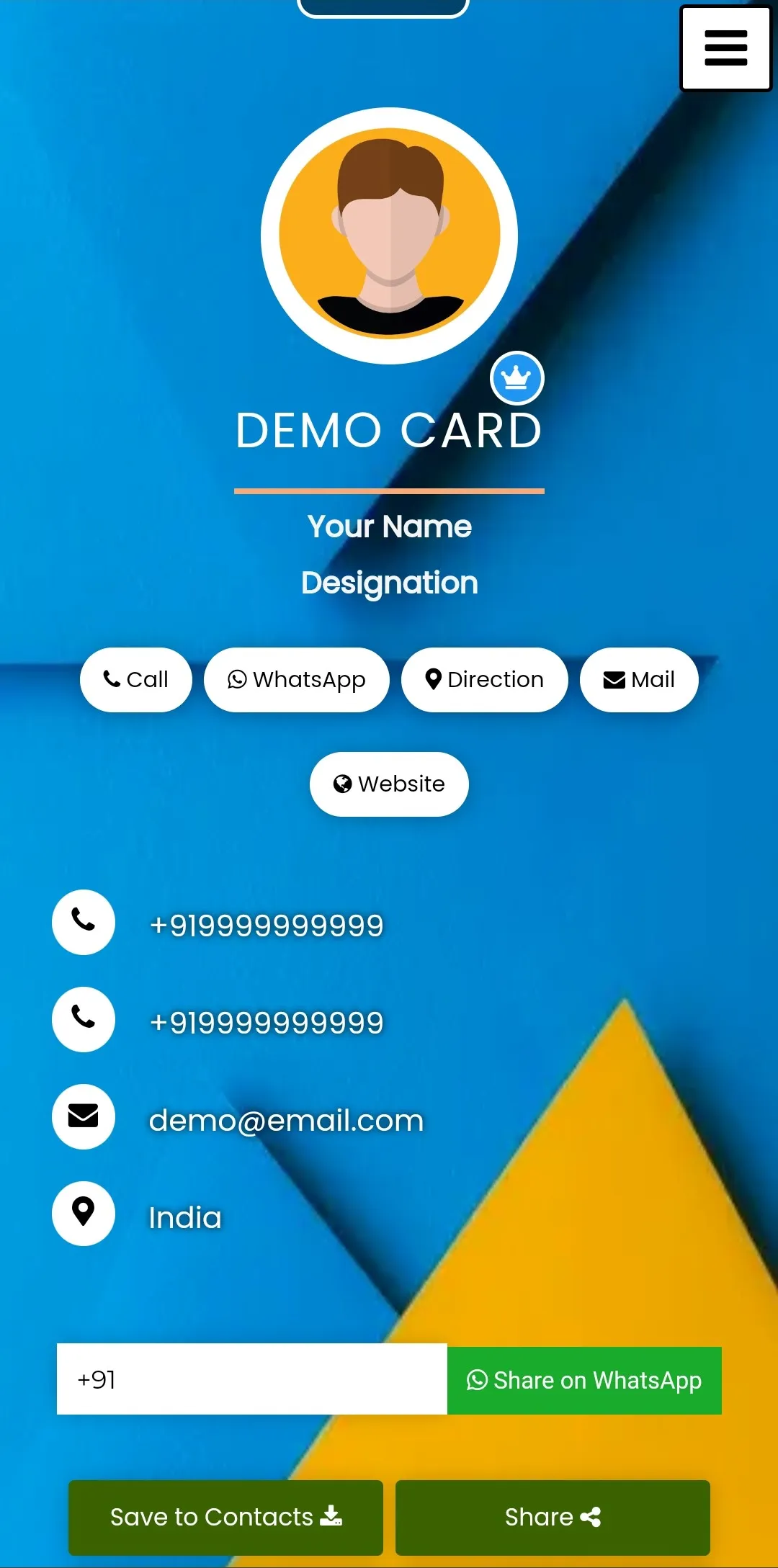Tap the crown badge icon
Viewport: 778px width, 1568px height.
tap(517, 378)
